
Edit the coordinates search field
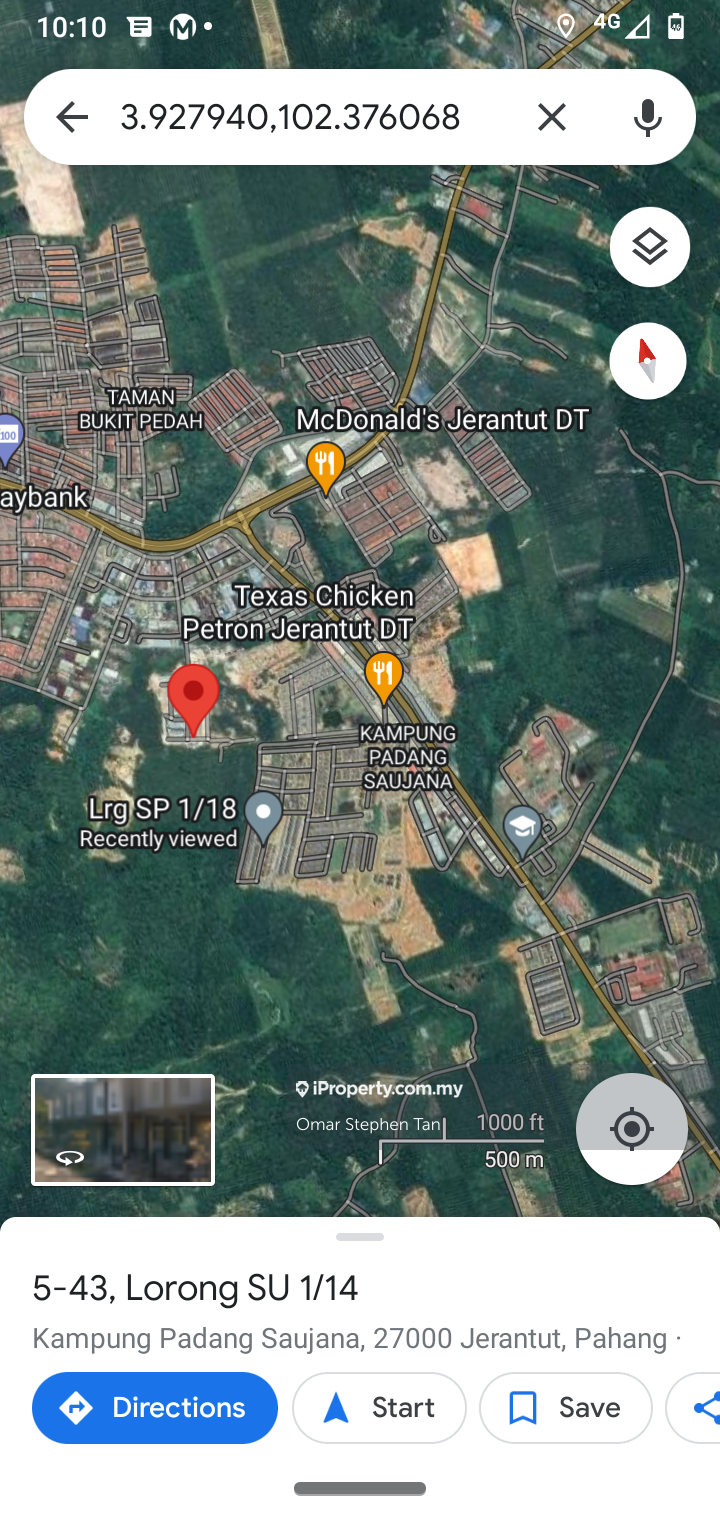300,117
